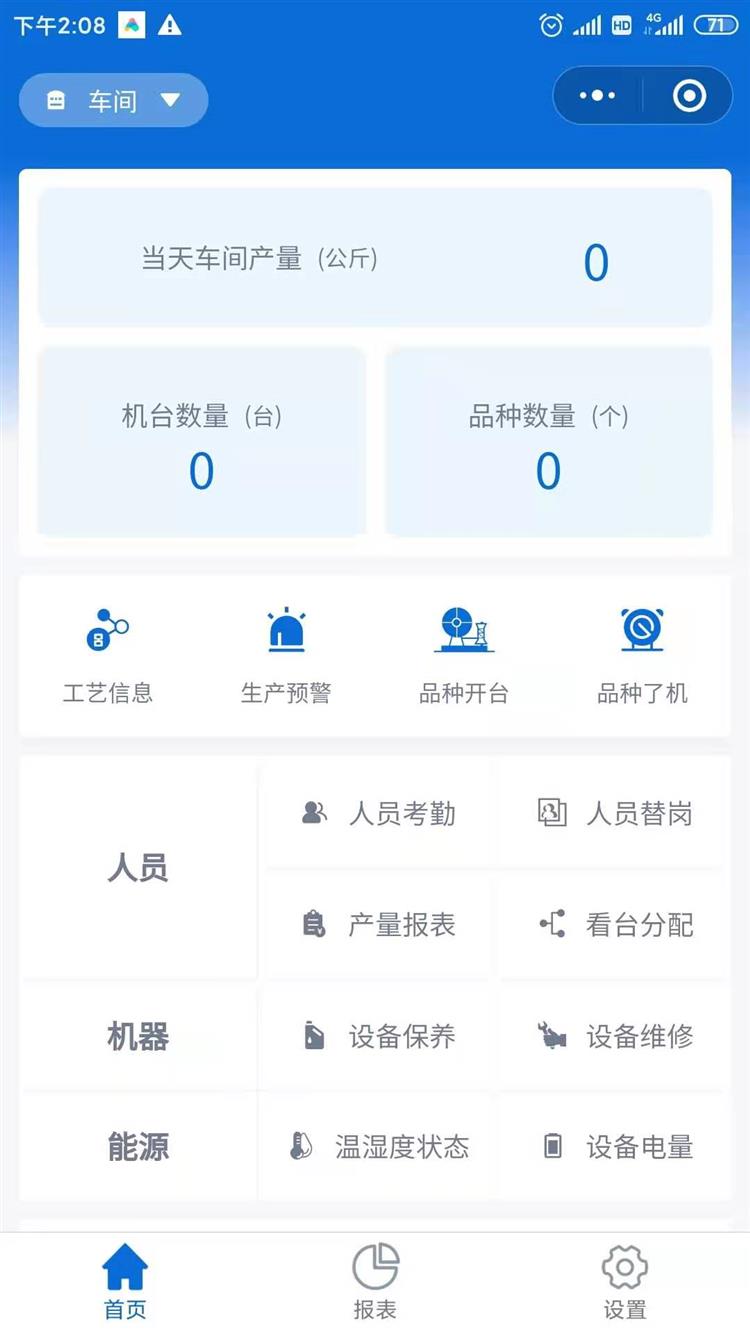Open 人员替岗
This screenshot has width=750, height=1333.
614,813
